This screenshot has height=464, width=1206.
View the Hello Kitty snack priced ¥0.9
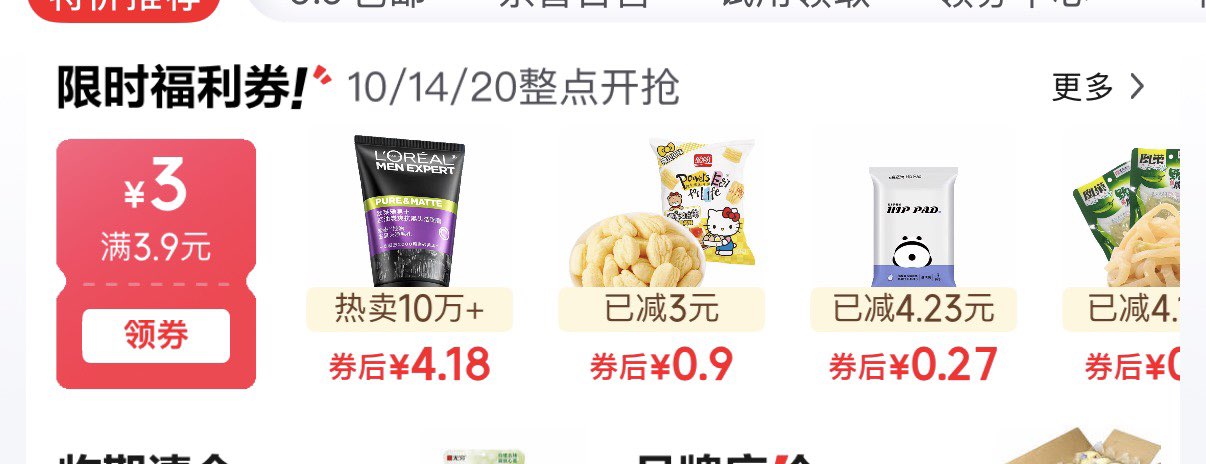[661, 213]
